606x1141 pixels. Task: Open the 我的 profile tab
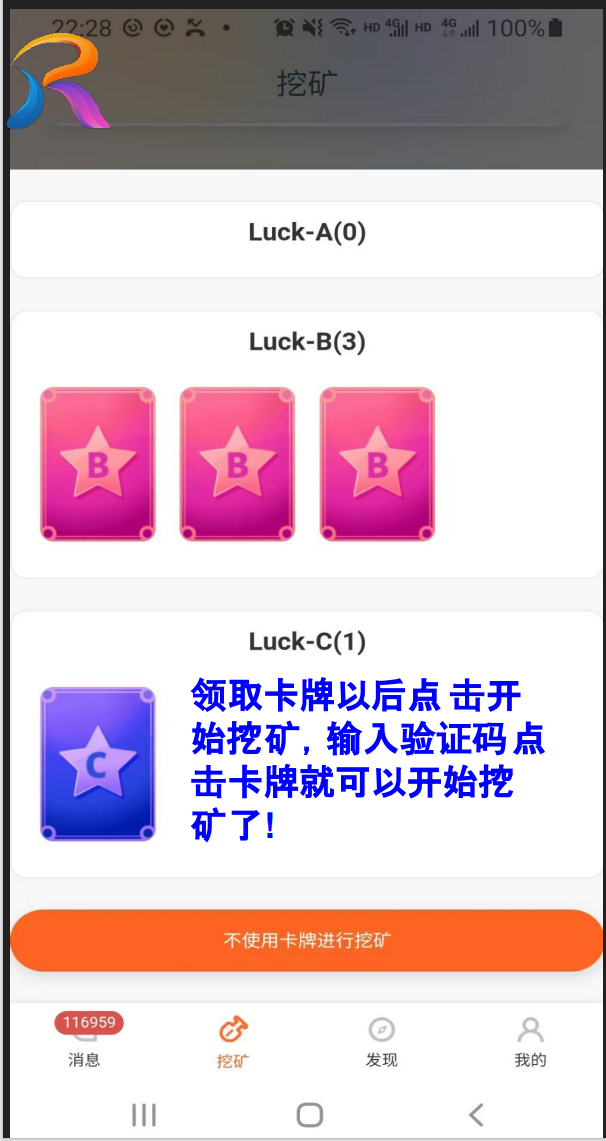click(x=530, y=1041)
